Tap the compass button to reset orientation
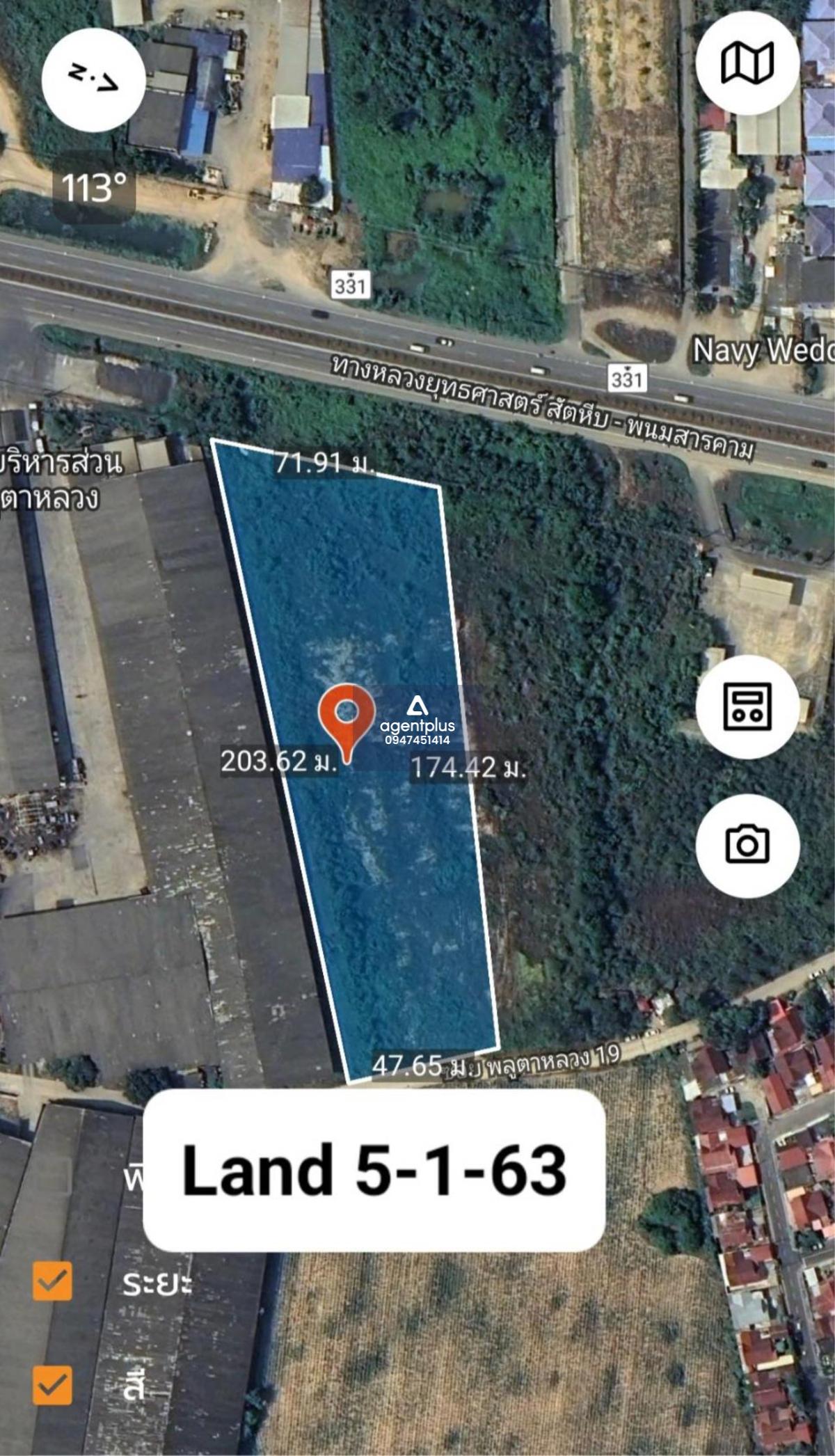The width and height of the screenshot is (835, 1456). pos(93,79)
